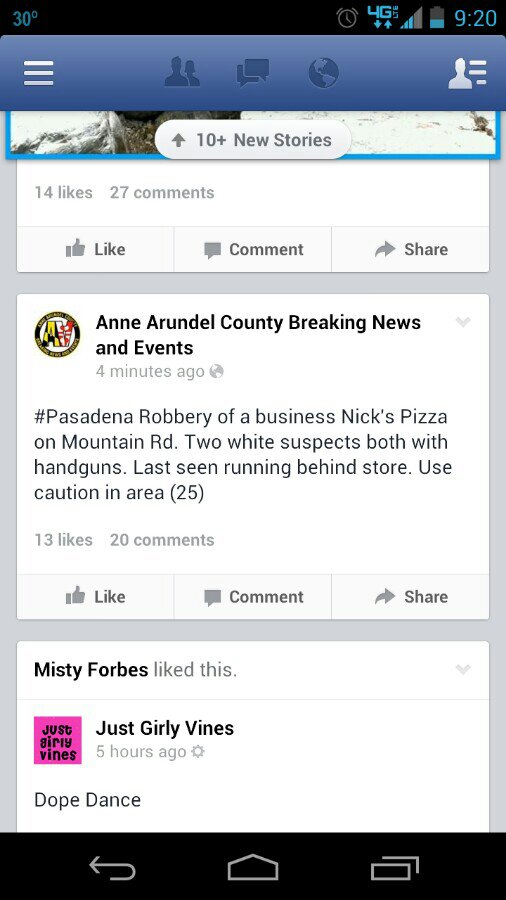Open the Just Girly Vines page
This screenshot has width=506, height=900.
pos(165,728)
